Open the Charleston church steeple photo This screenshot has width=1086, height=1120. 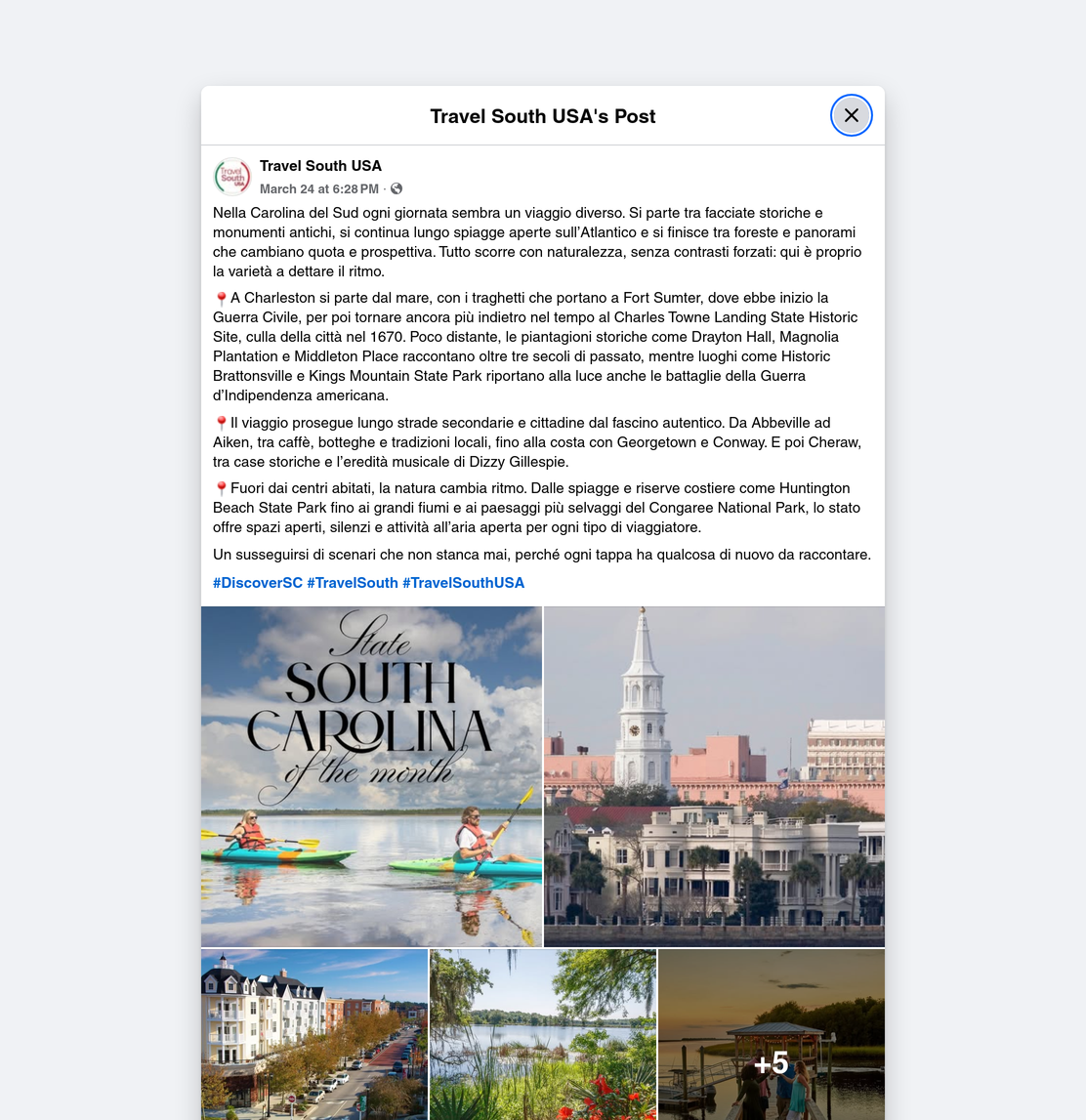pyautogui.click(x=715, y=777)
